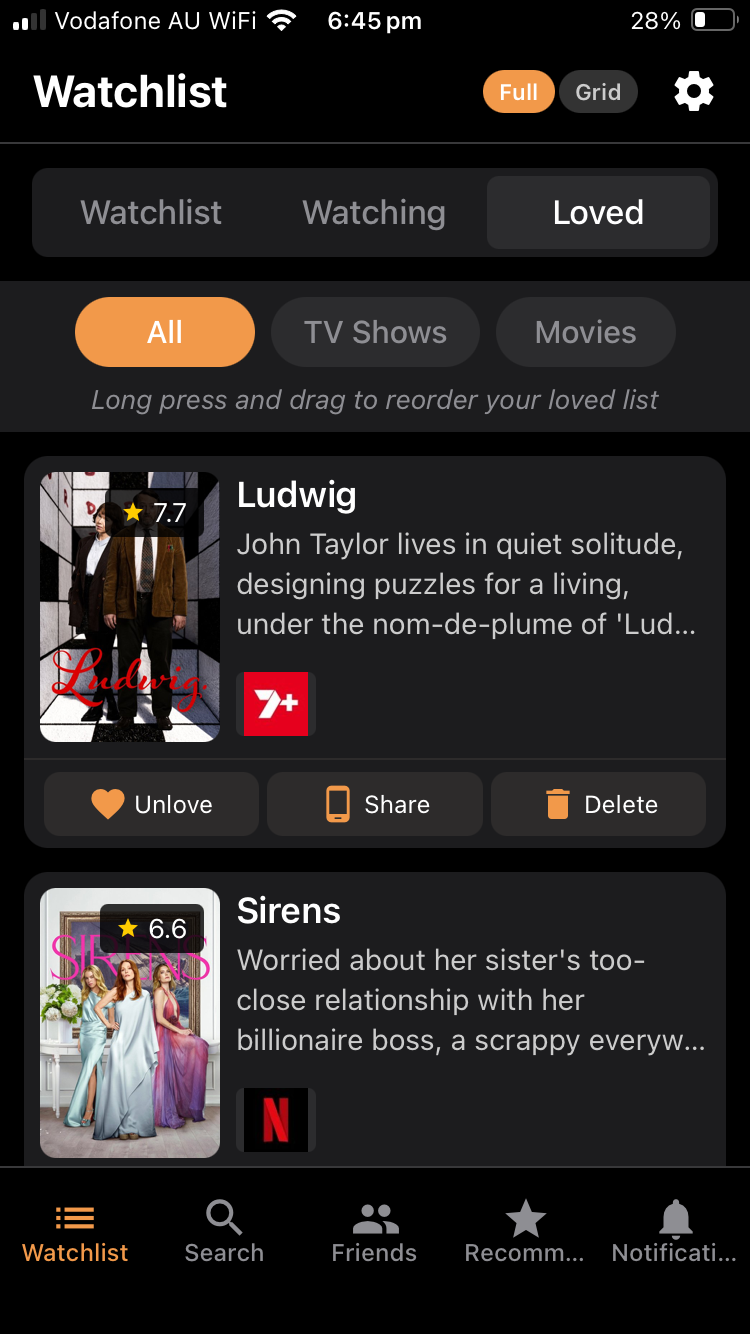Delete Ludwig from the list
750x1334 pixels.
coord(598,804)
